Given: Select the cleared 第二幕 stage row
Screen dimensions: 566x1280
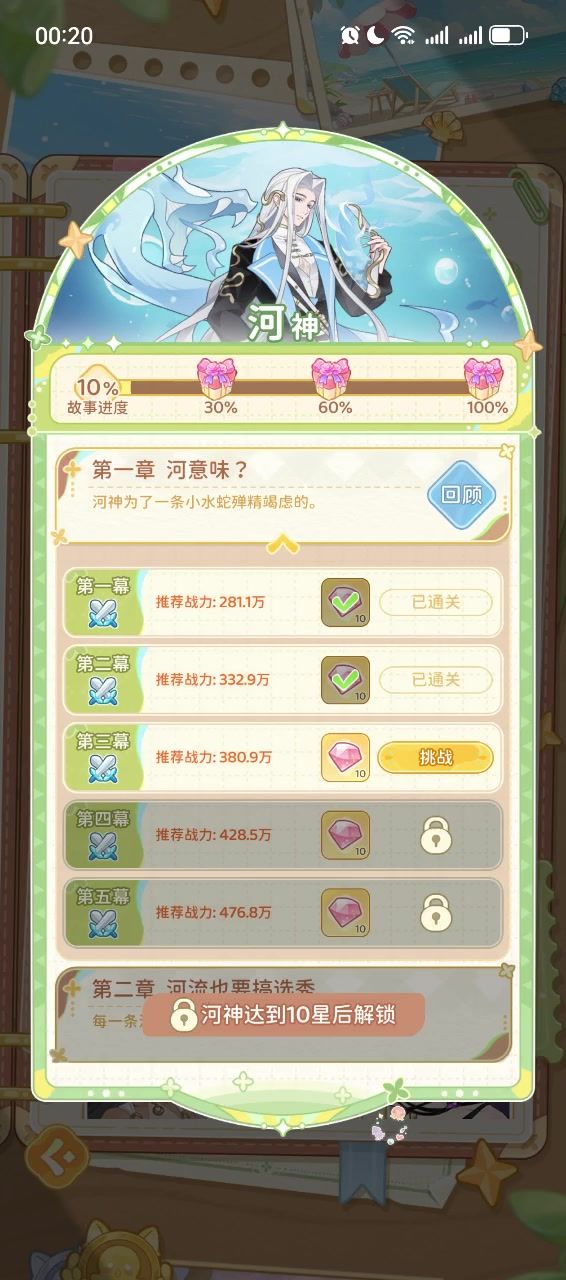Looking at the screenshot, I should coord(283,680).
